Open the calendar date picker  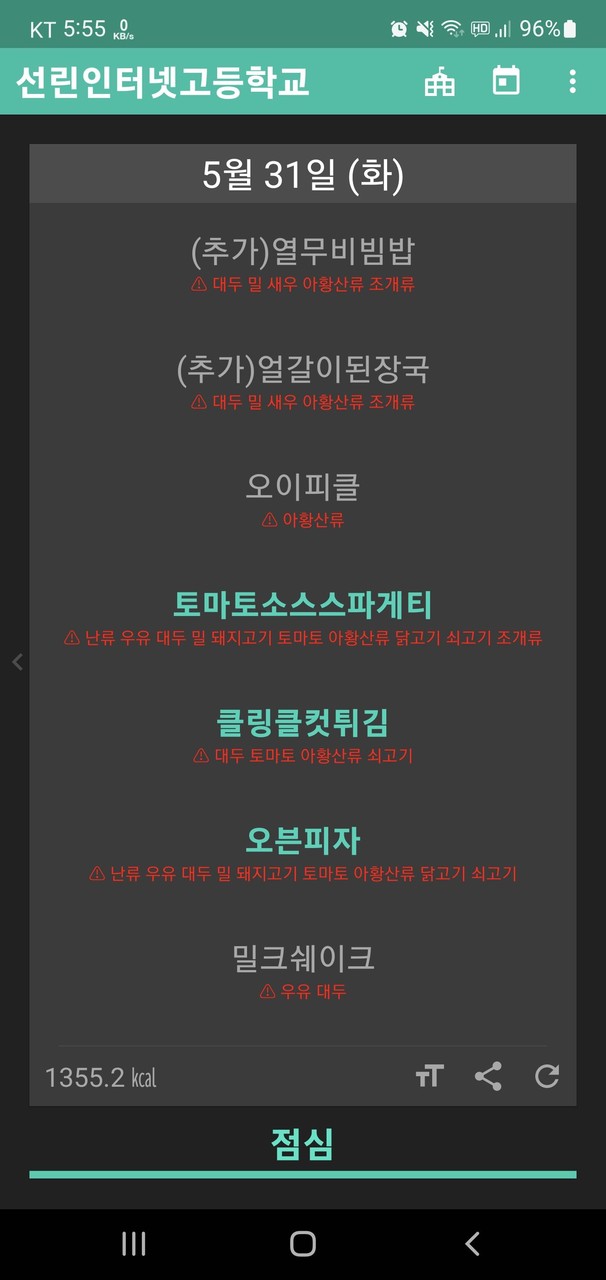[x=507, y=81]
